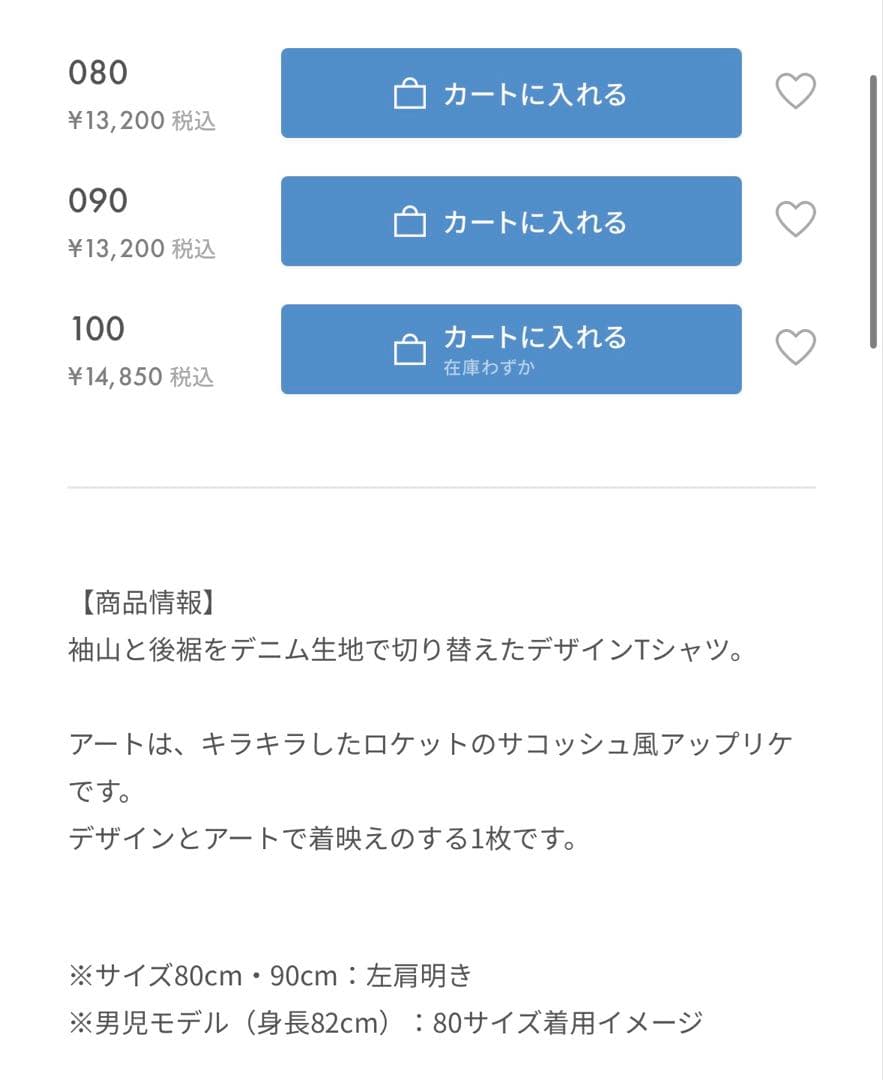Click the shopping bag icon in the first button
Viewport: 883px width, 1080px height.
[408, 92]
